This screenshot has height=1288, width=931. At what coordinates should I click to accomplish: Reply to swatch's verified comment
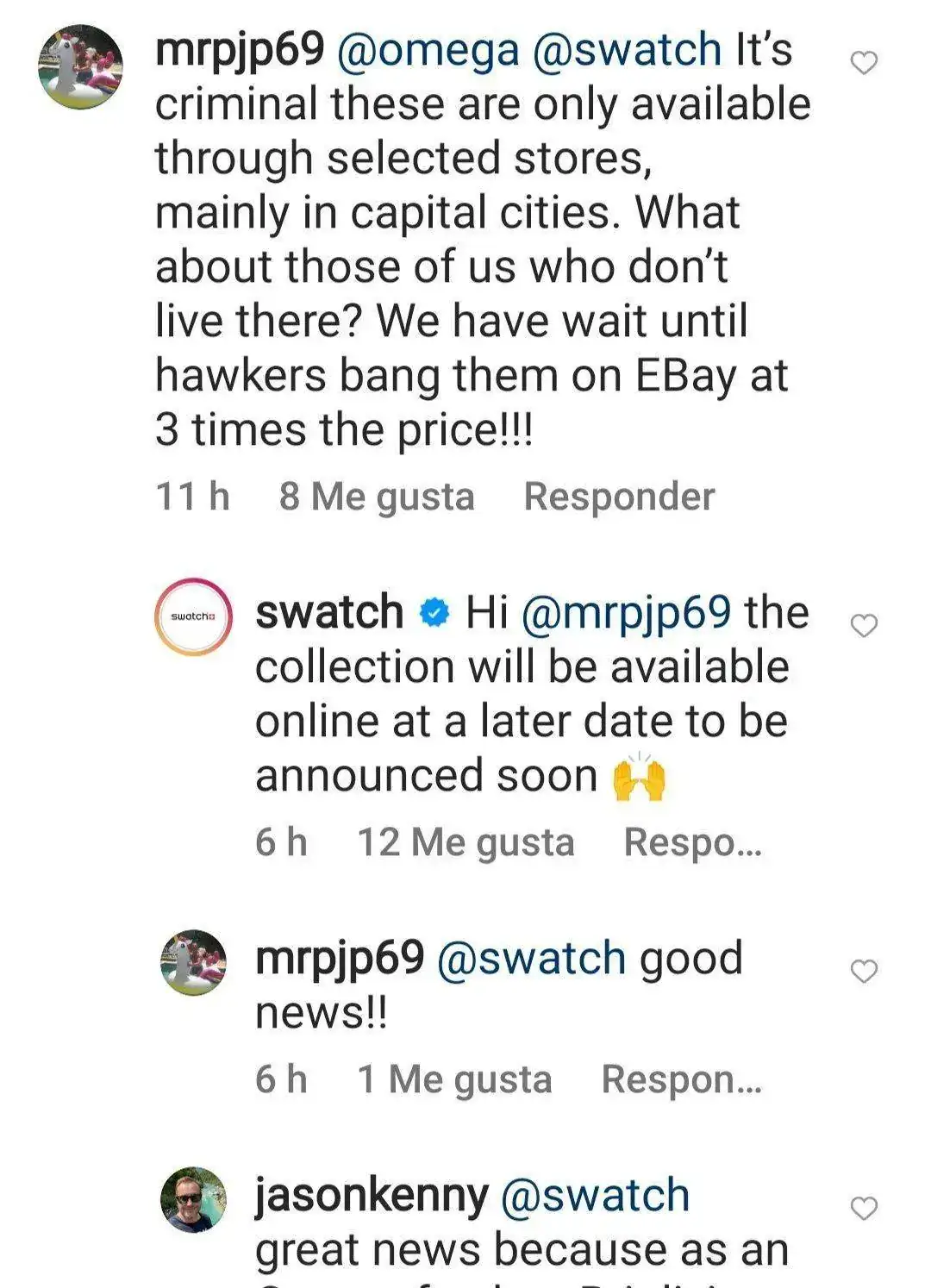click(692, 842)
